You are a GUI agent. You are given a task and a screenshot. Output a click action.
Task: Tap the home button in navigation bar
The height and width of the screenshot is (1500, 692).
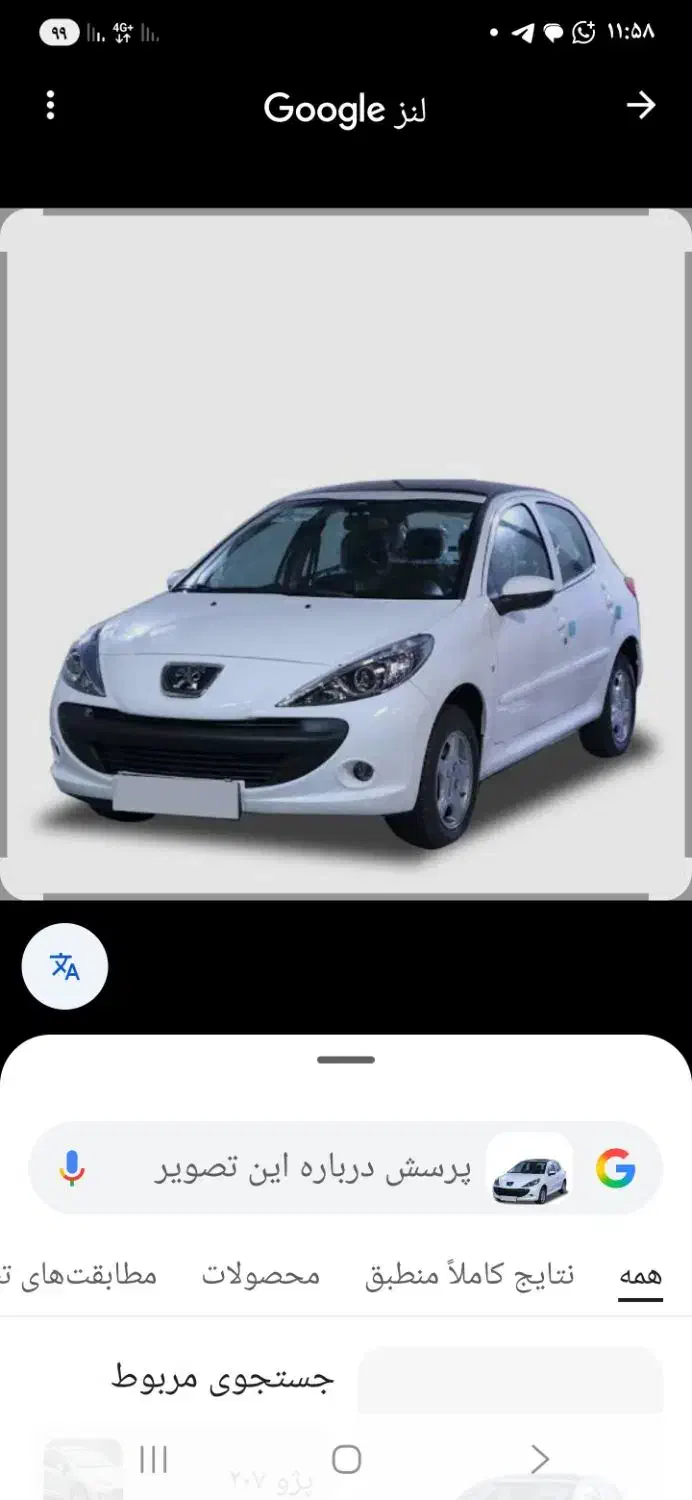(346, 1459)
